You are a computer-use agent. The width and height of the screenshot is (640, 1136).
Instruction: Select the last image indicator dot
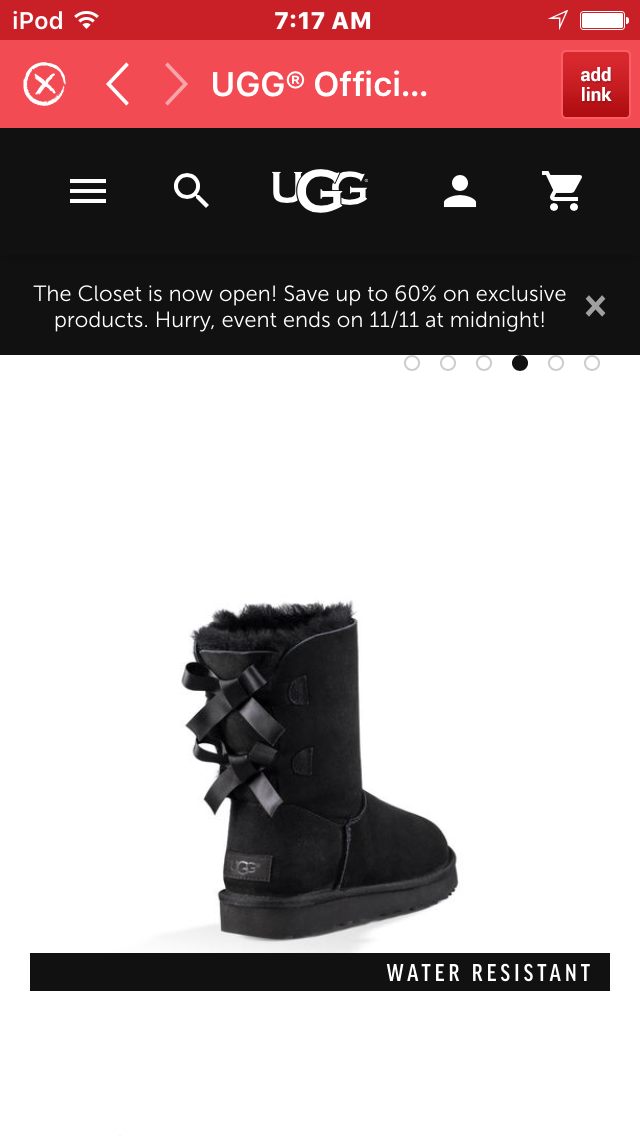[x=592, y=363]
